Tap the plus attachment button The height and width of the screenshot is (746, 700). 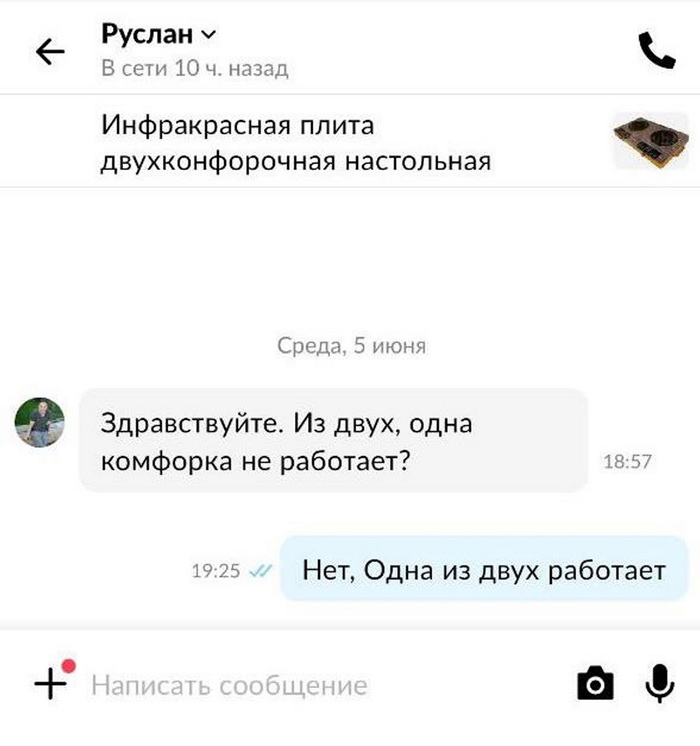pyautogui.click(x=50, y=683)
